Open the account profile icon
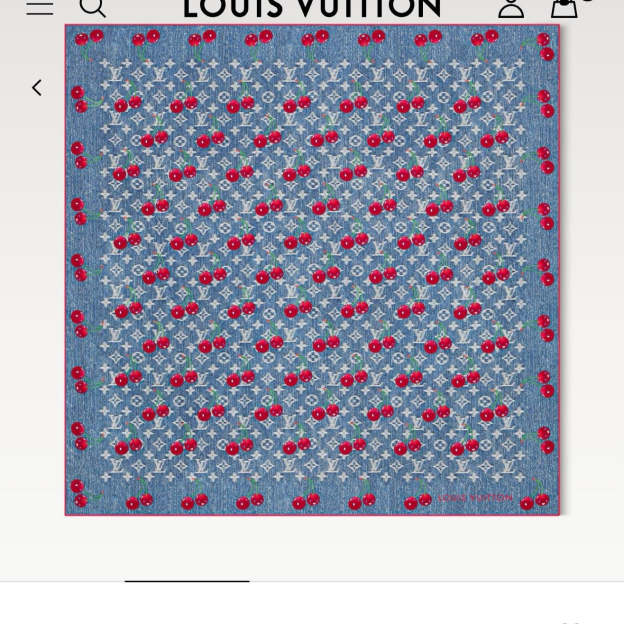The width and height of the screenshot is (624, 624). click(x=511, y=7)
